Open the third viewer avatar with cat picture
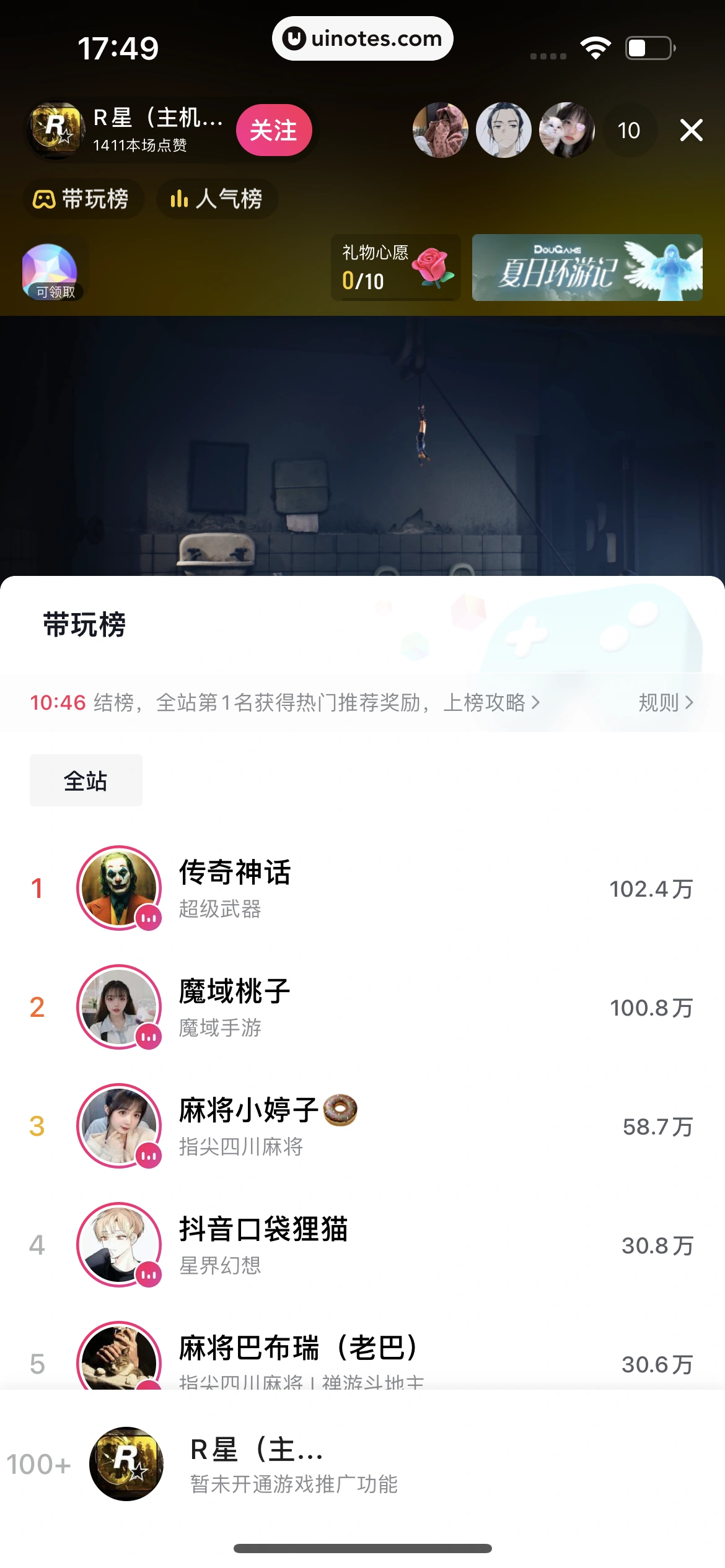This screenshot has height=1568, width=725. [566, 130]
